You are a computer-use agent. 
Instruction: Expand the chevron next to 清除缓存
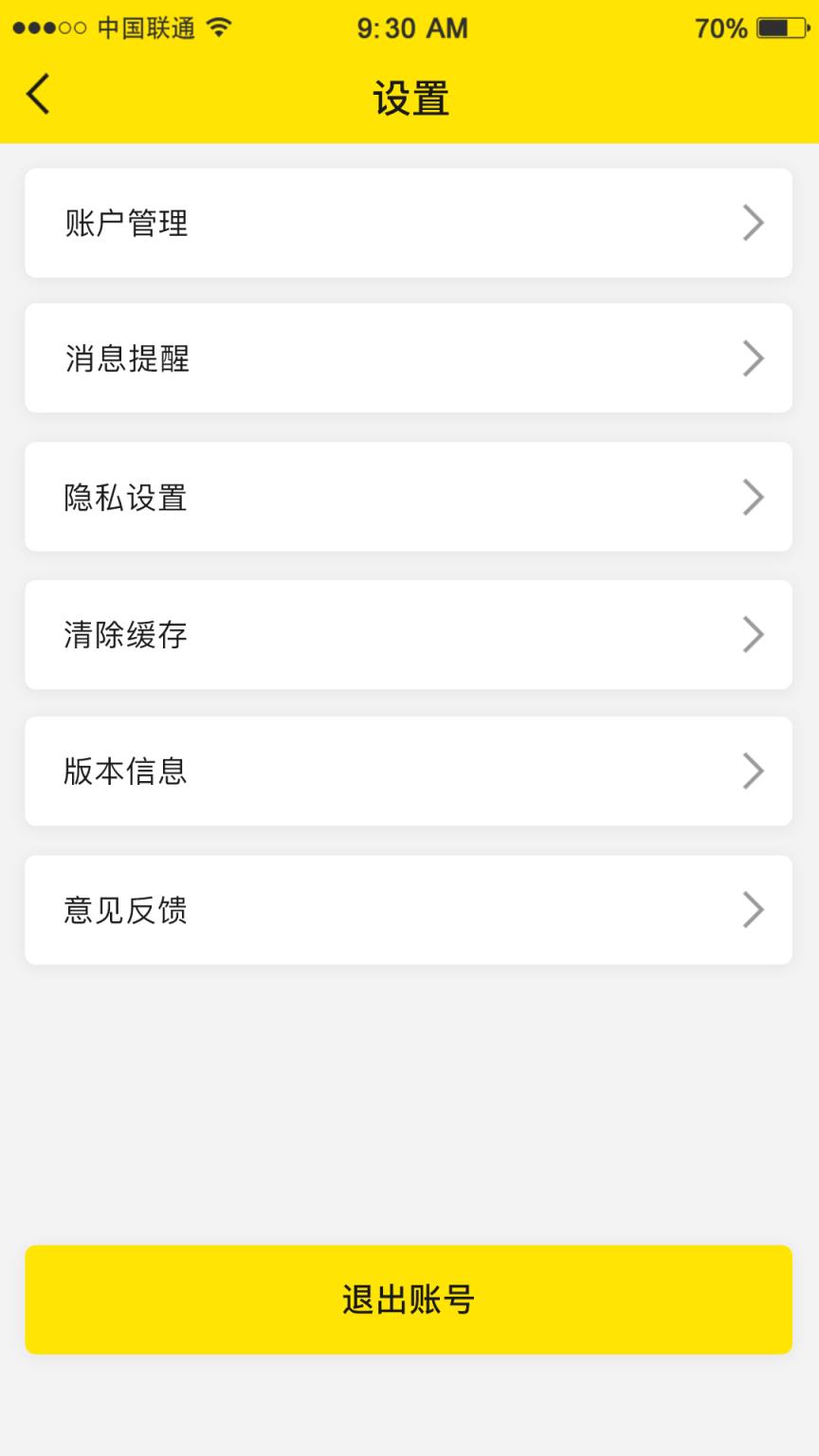754,634
